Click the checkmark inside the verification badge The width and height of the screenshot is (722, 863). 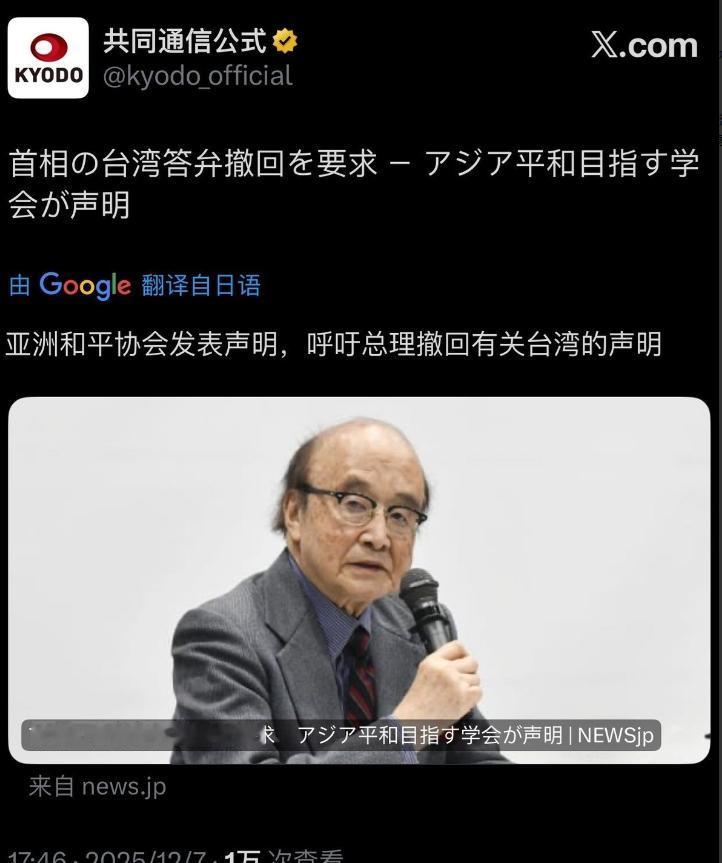(286, 39)
